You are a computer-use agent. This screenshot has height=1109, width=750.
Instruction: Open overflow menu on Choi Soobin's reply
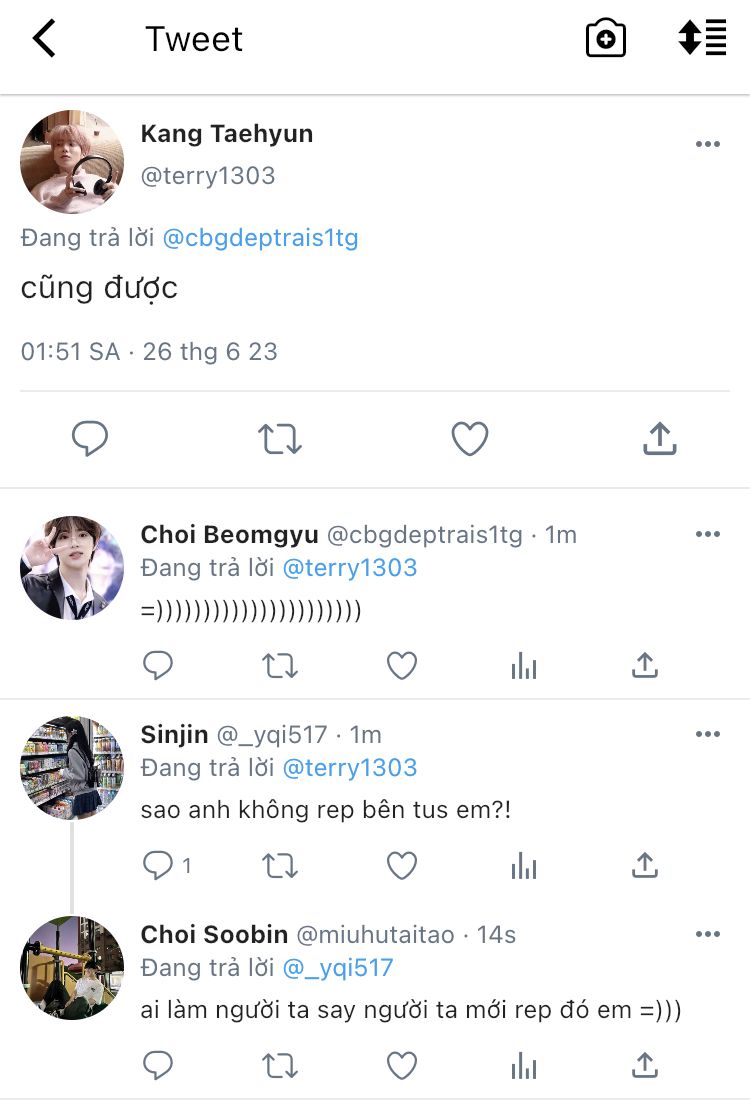click(x=708, y=934)
